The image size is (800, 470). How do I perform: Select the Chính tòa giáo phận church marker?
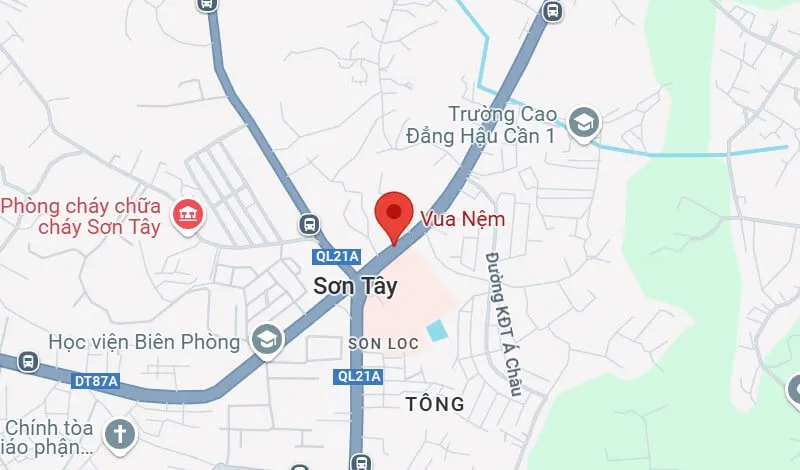[120, 433]
